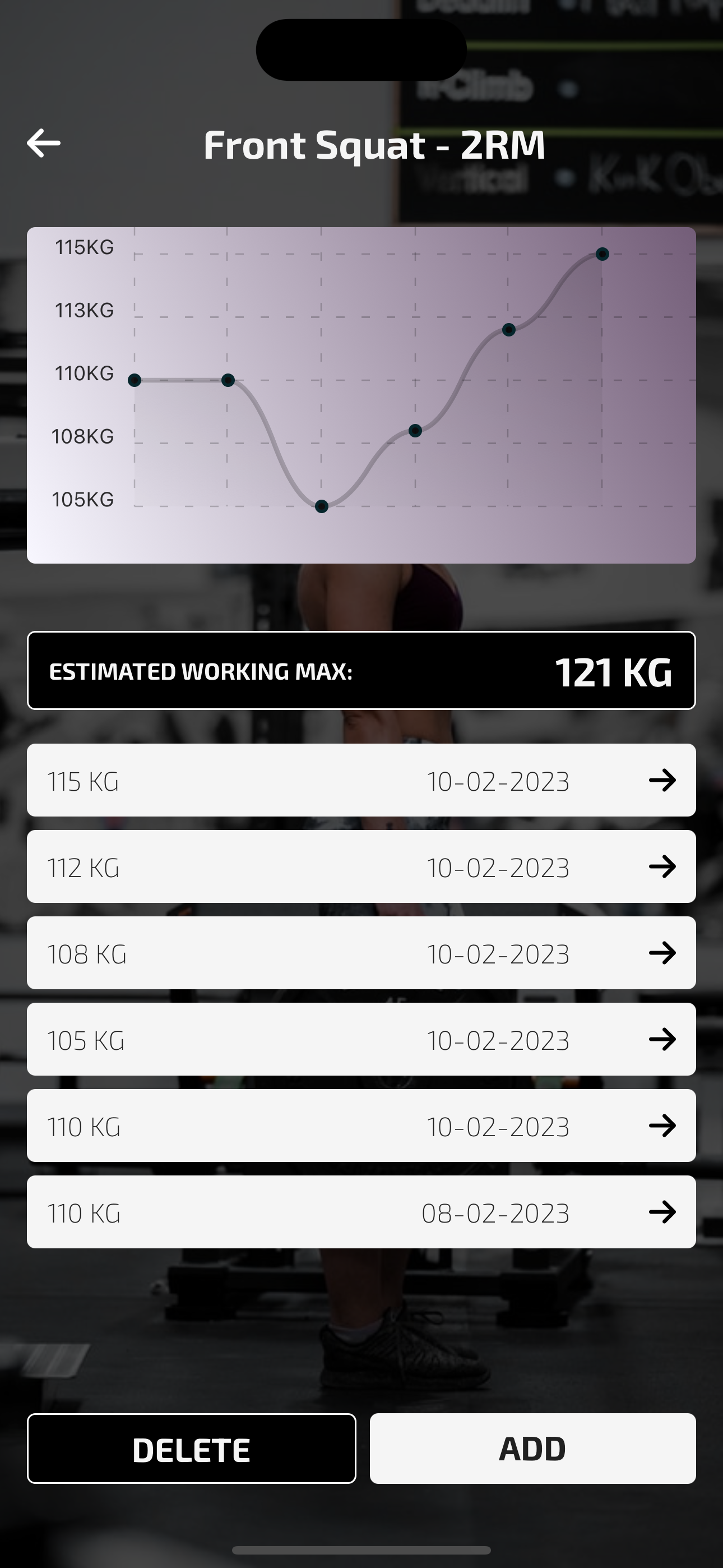Viewport: 723px width, 1568px height.
Task: Add a new 2RM record
Action: click(x=532, y=1449)
